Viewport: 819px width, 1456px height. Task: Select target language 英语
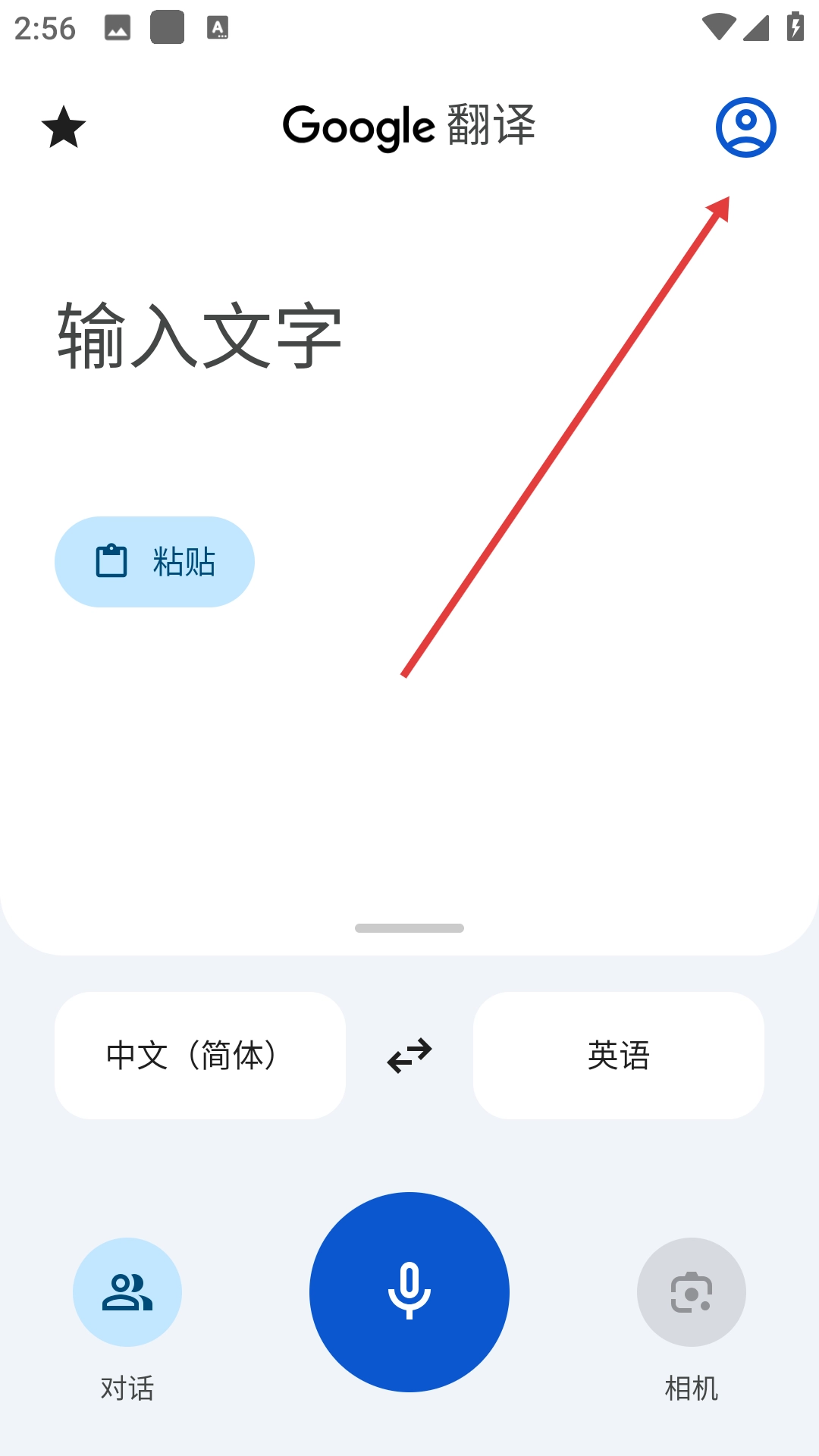tap(619, 1056)
